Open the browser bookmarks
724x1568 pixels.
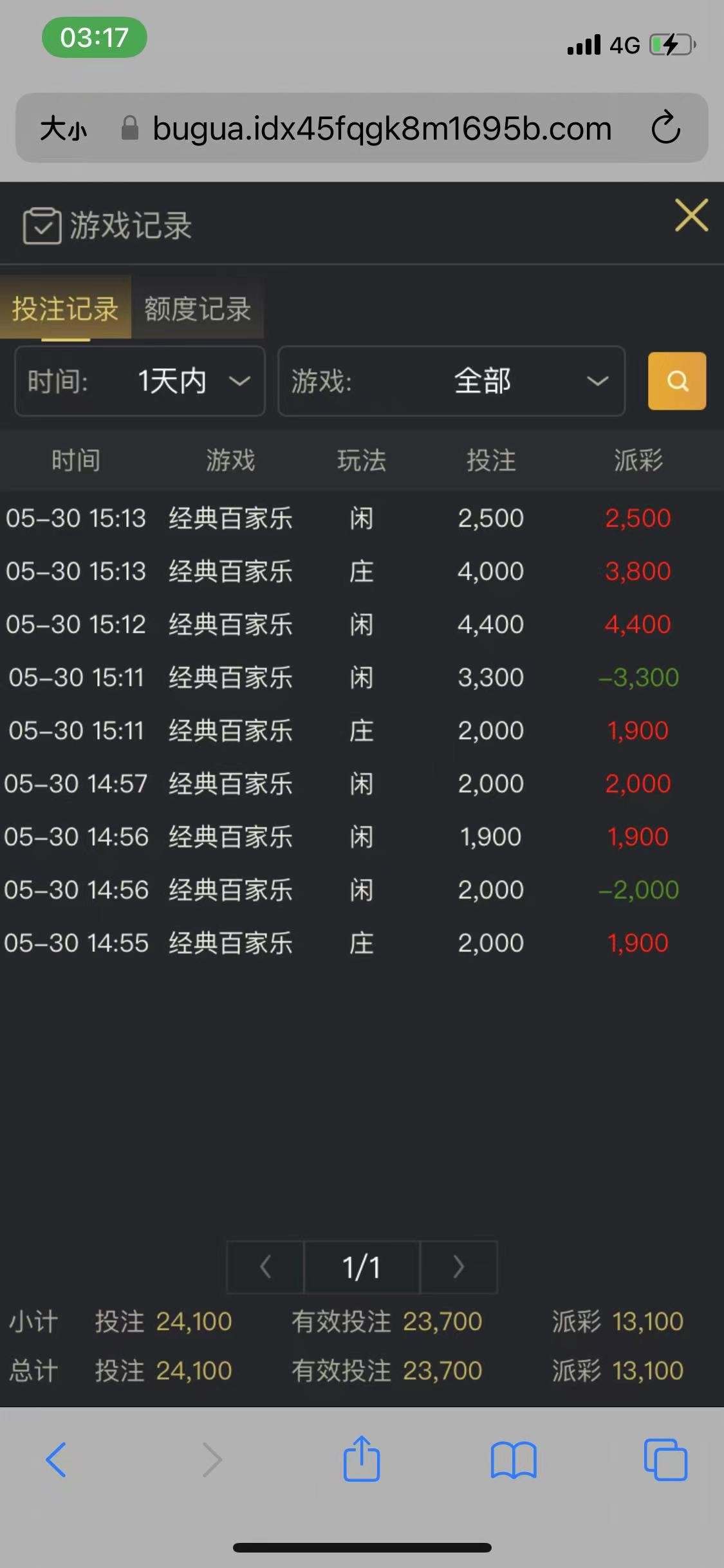[513, 1459]
